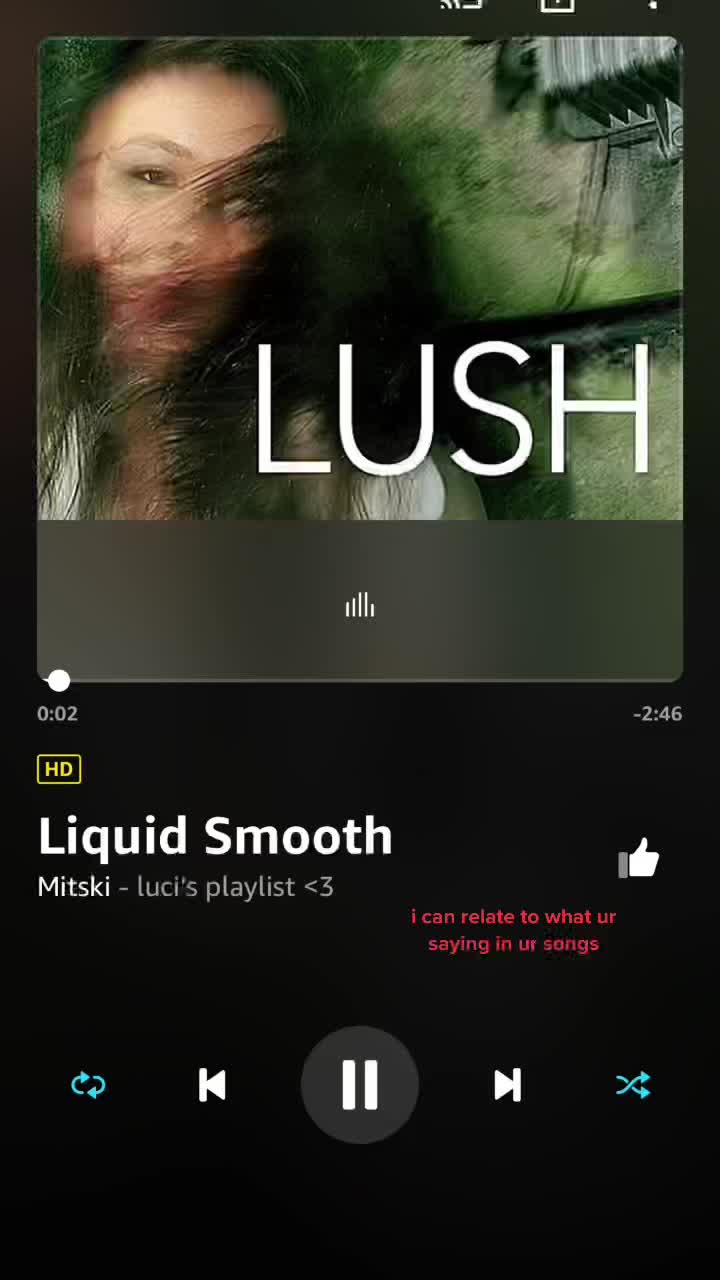Image resolution: width=720 pixels, height=1280 pixels.
Task: Open the artist Mitski link
Action: point(73,887)
